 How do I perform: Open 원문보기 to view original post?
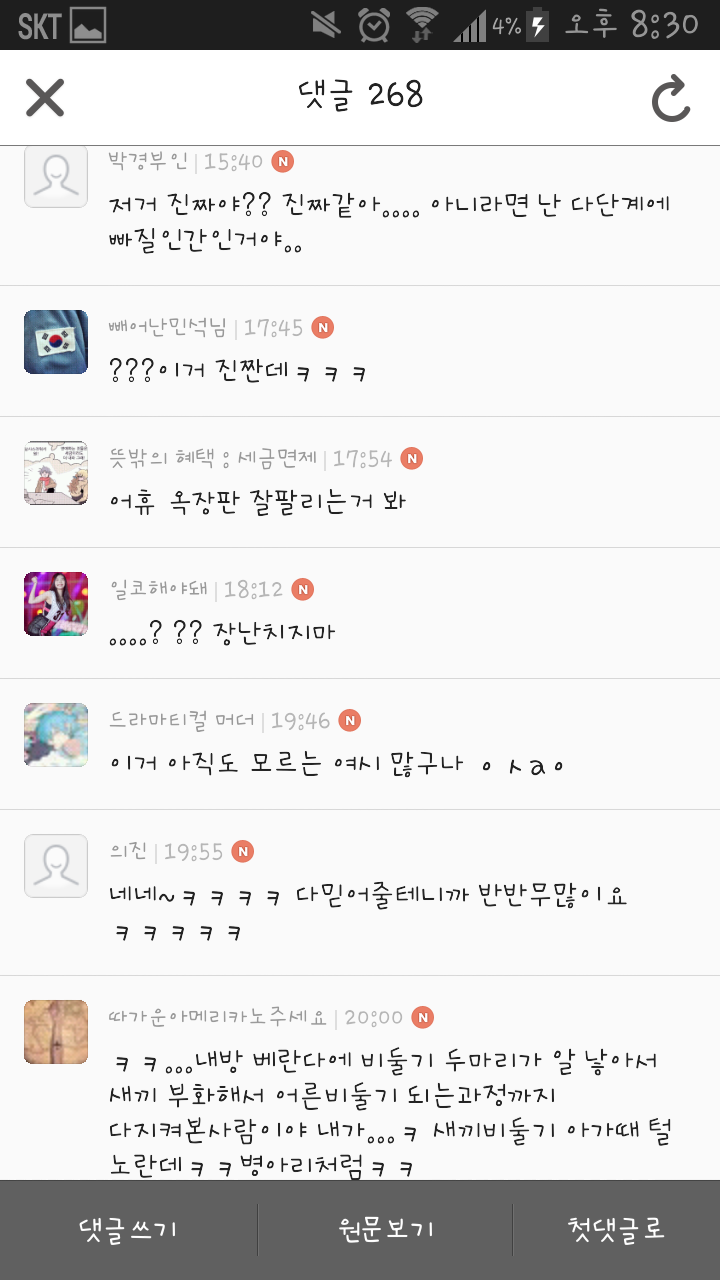(385, 1229)
